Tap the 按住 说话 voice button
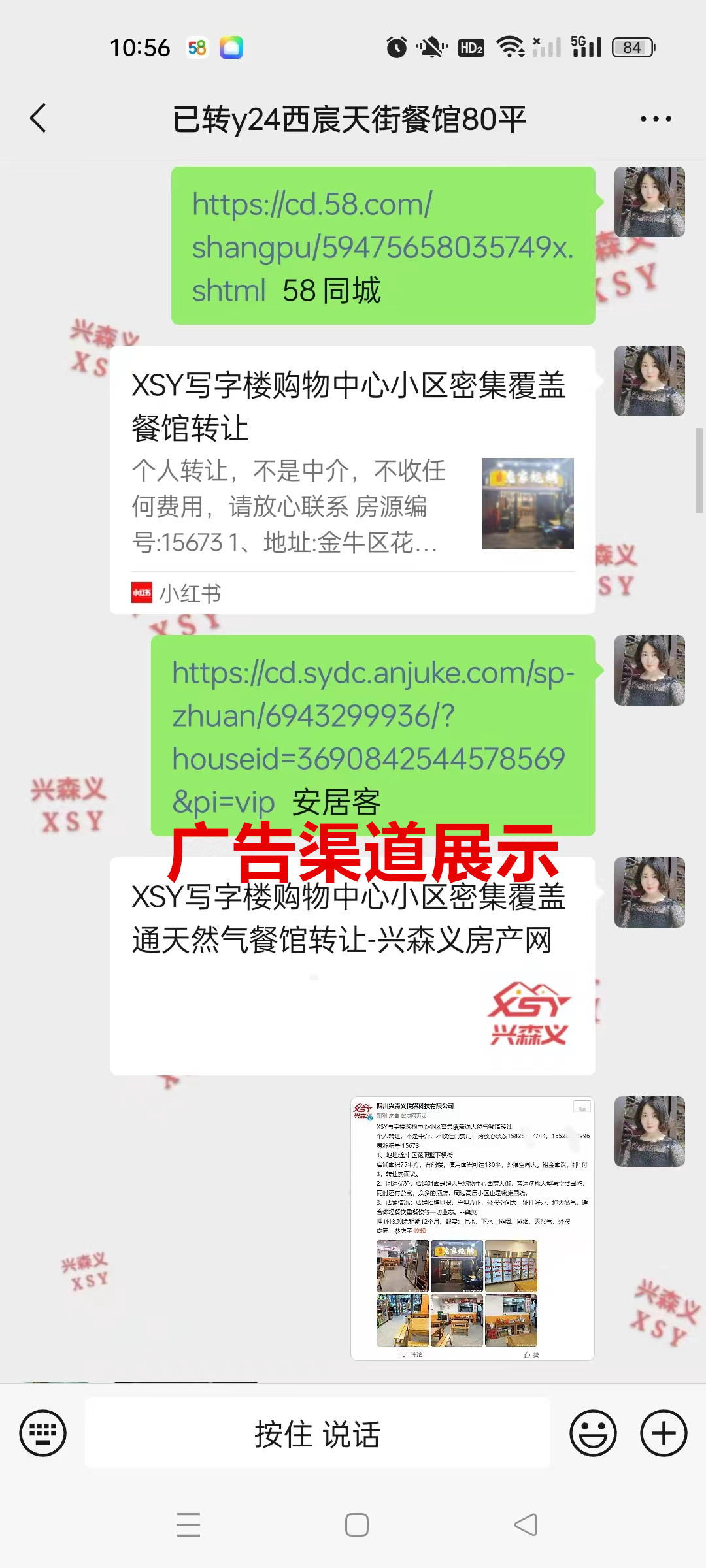The image size is (706, 1568). click(x=318, y=1433)
